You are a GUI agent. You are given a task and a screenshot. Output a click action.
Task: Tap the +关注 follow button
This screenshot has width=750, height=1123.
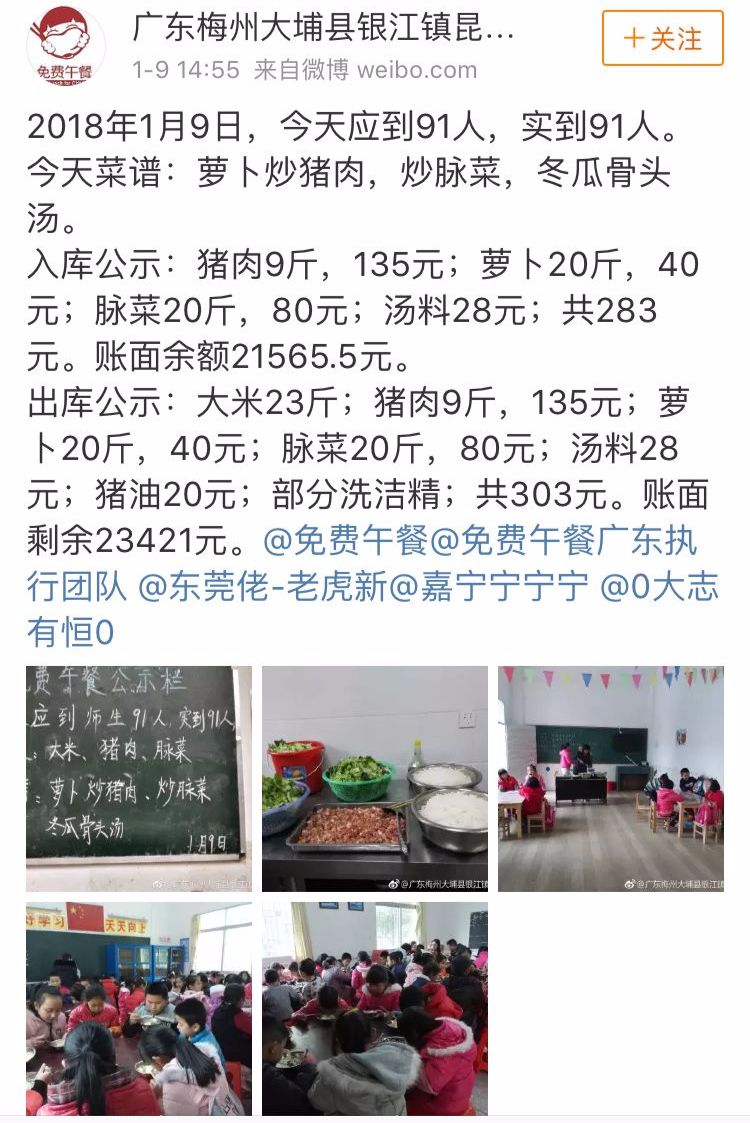[x=662, y=39]
